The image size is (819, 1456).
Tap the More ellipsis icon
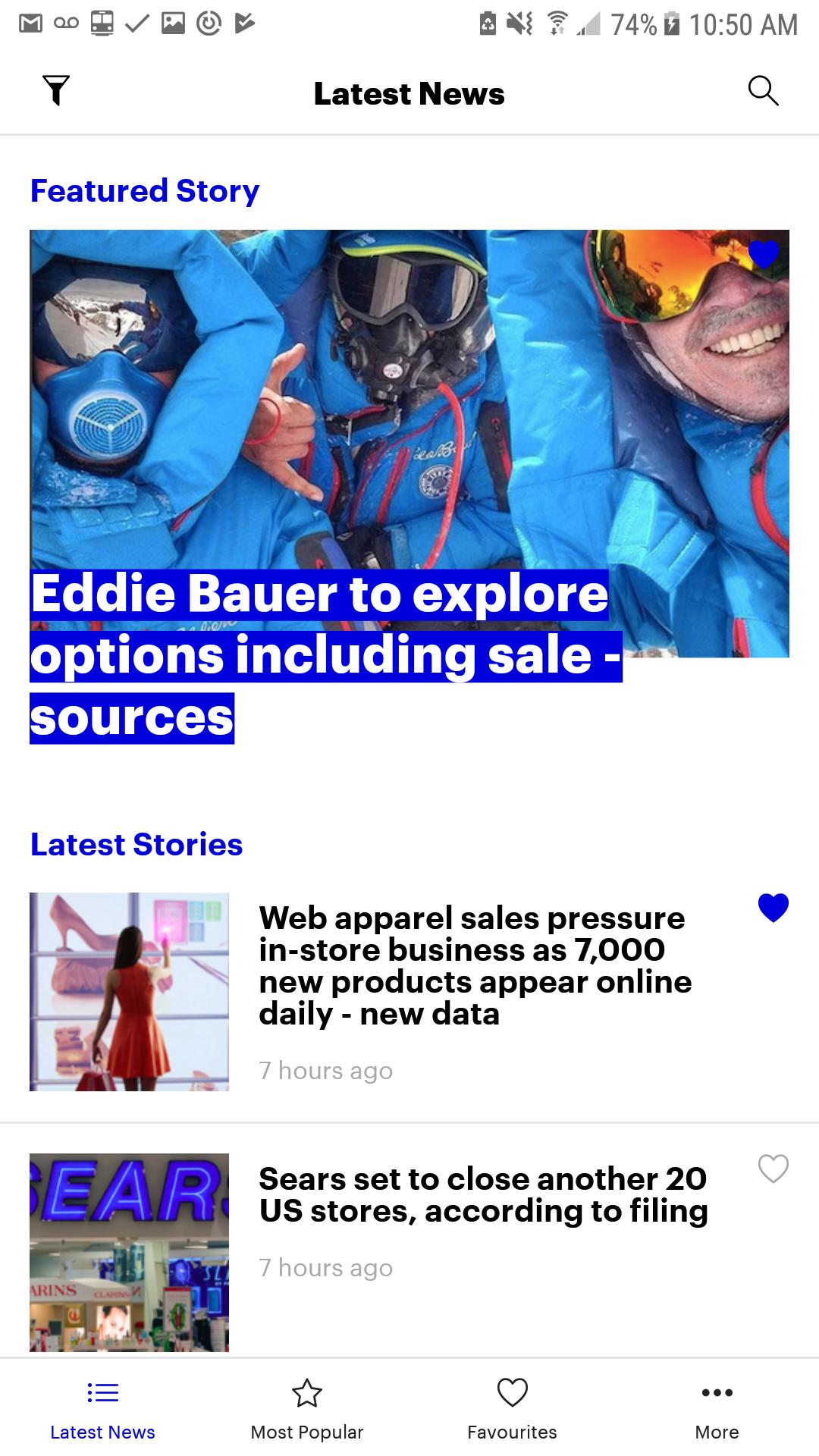[x=717, y=1394]
